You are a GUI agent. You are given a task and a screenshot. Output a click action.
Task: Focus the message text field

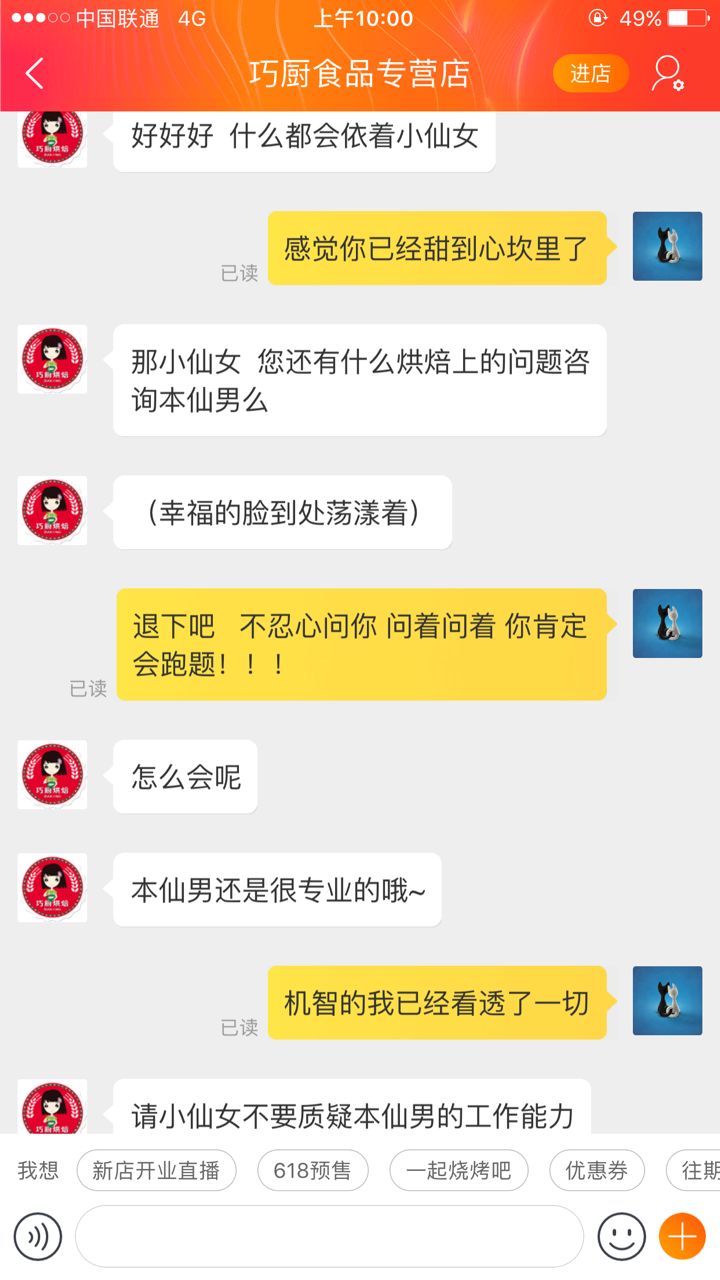tap(329, 1237)
